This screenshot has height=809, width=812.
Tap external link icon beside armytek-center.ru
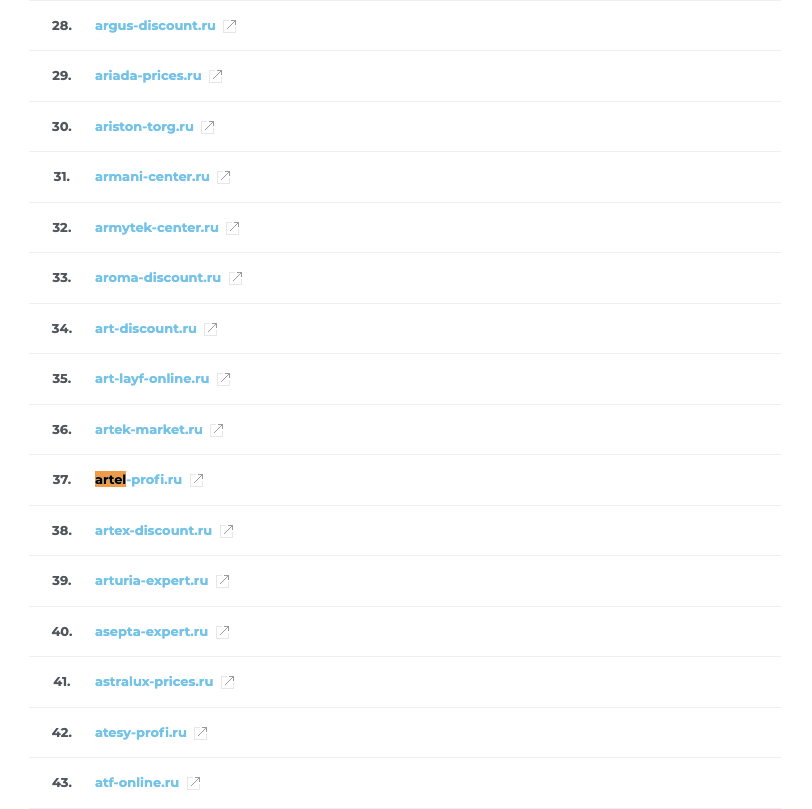coord(233,228)
